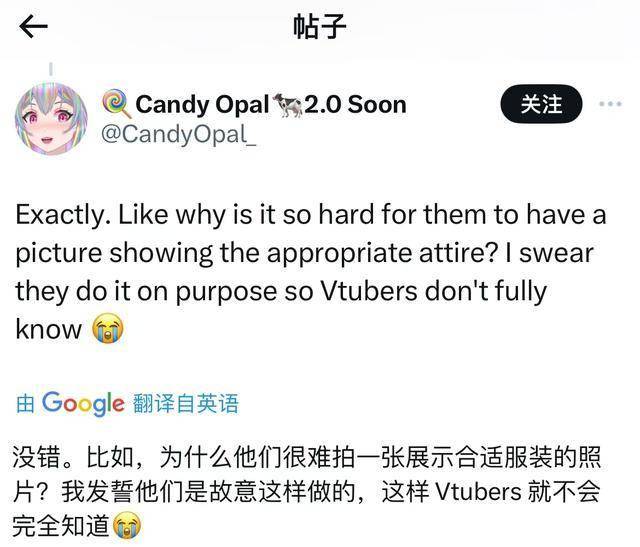
Task: Open Candy Opal's profile avatar
Action: [x=52, y=118]
